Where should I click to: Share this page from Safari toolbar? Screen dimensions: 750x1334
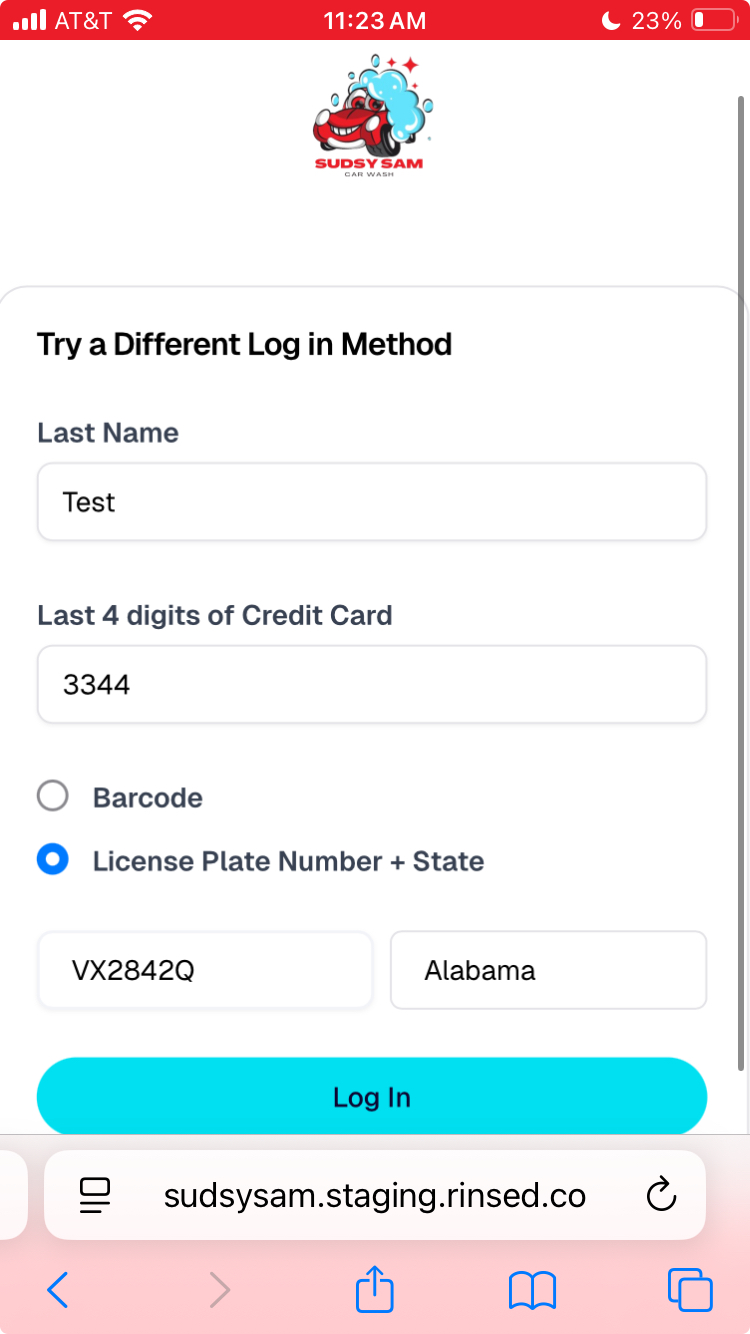pos(375,1288)
